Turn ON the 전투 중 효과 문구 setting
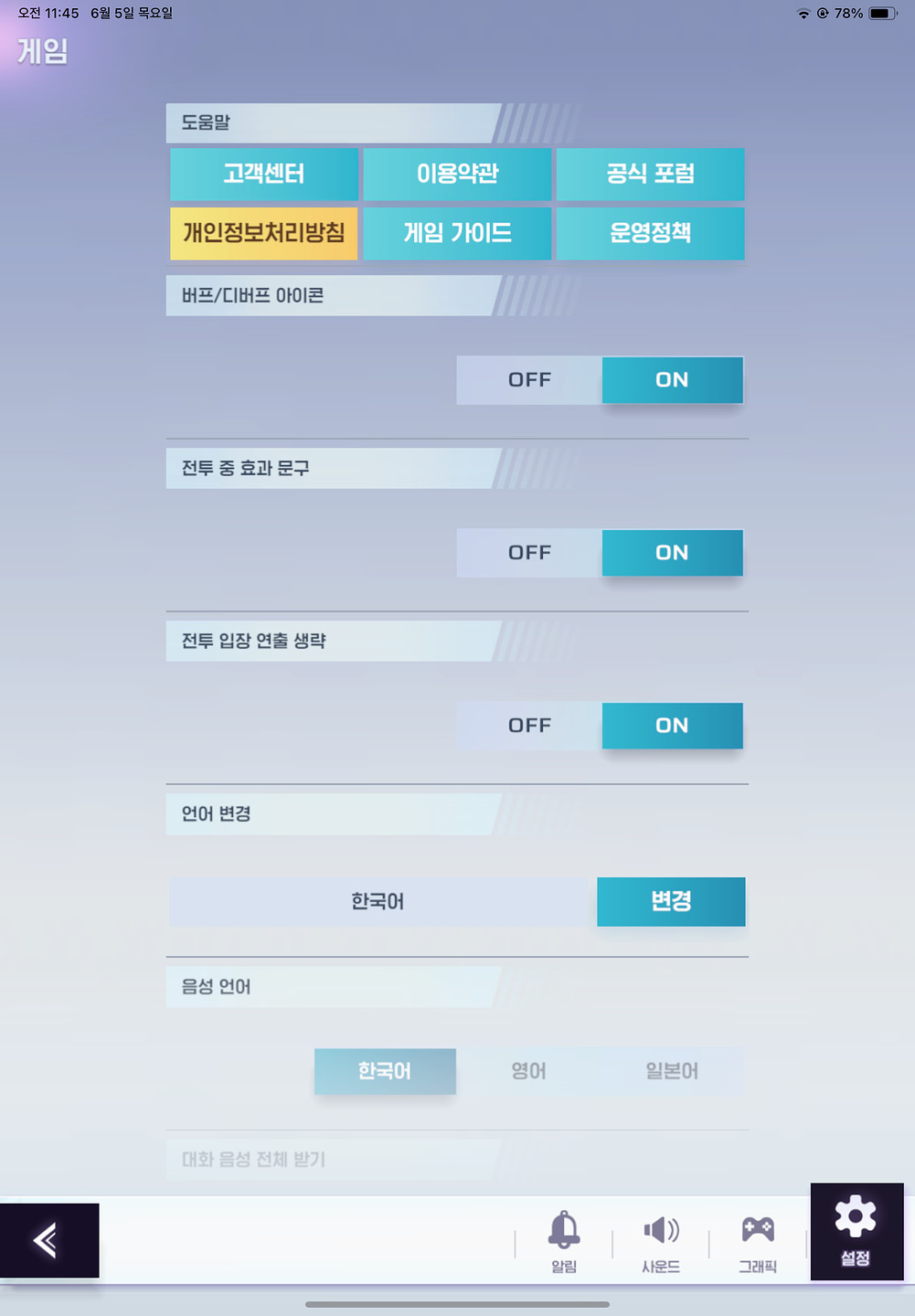Screen dimensions: 915x1316 point(672,553)
